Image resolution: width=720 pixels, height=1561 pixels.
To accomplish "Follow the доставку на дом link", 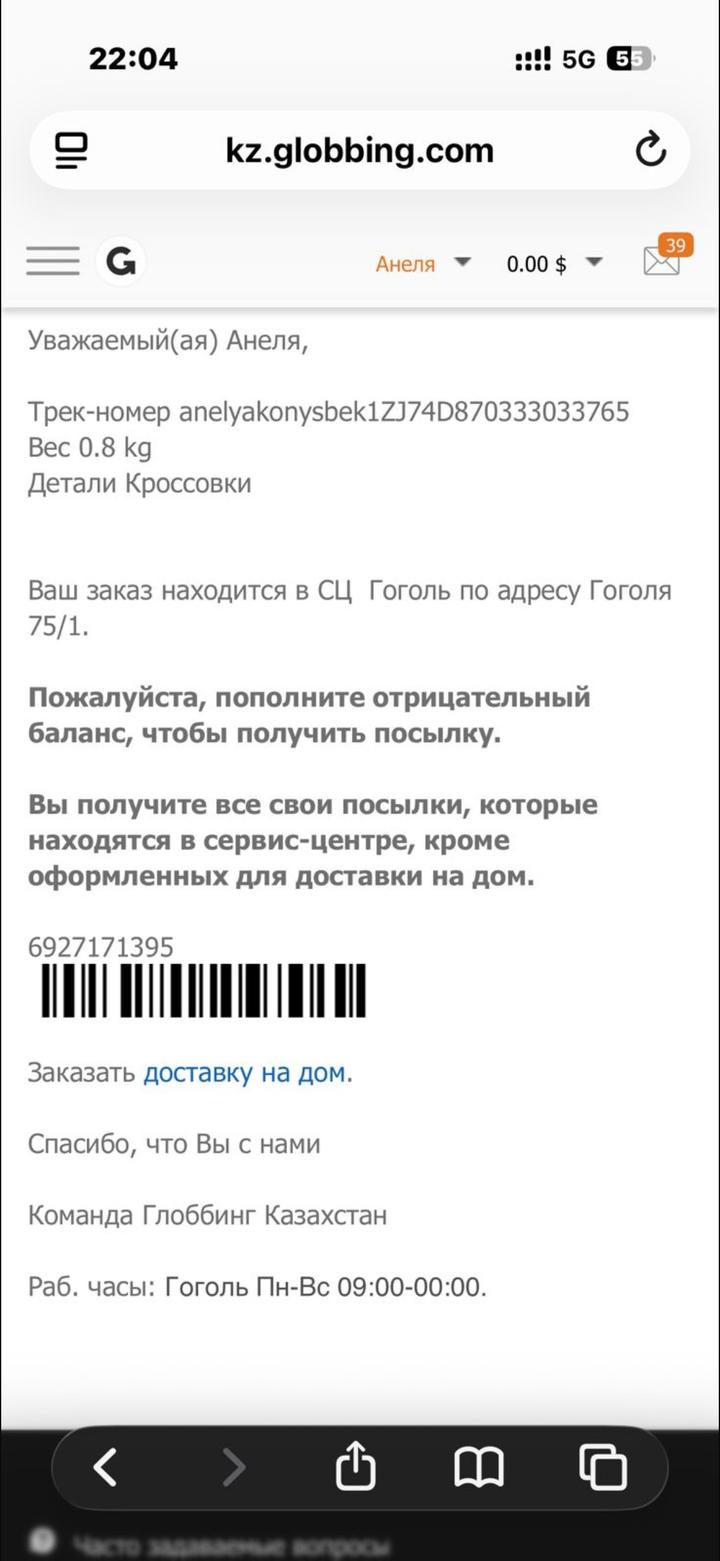I will (245, 1073).
